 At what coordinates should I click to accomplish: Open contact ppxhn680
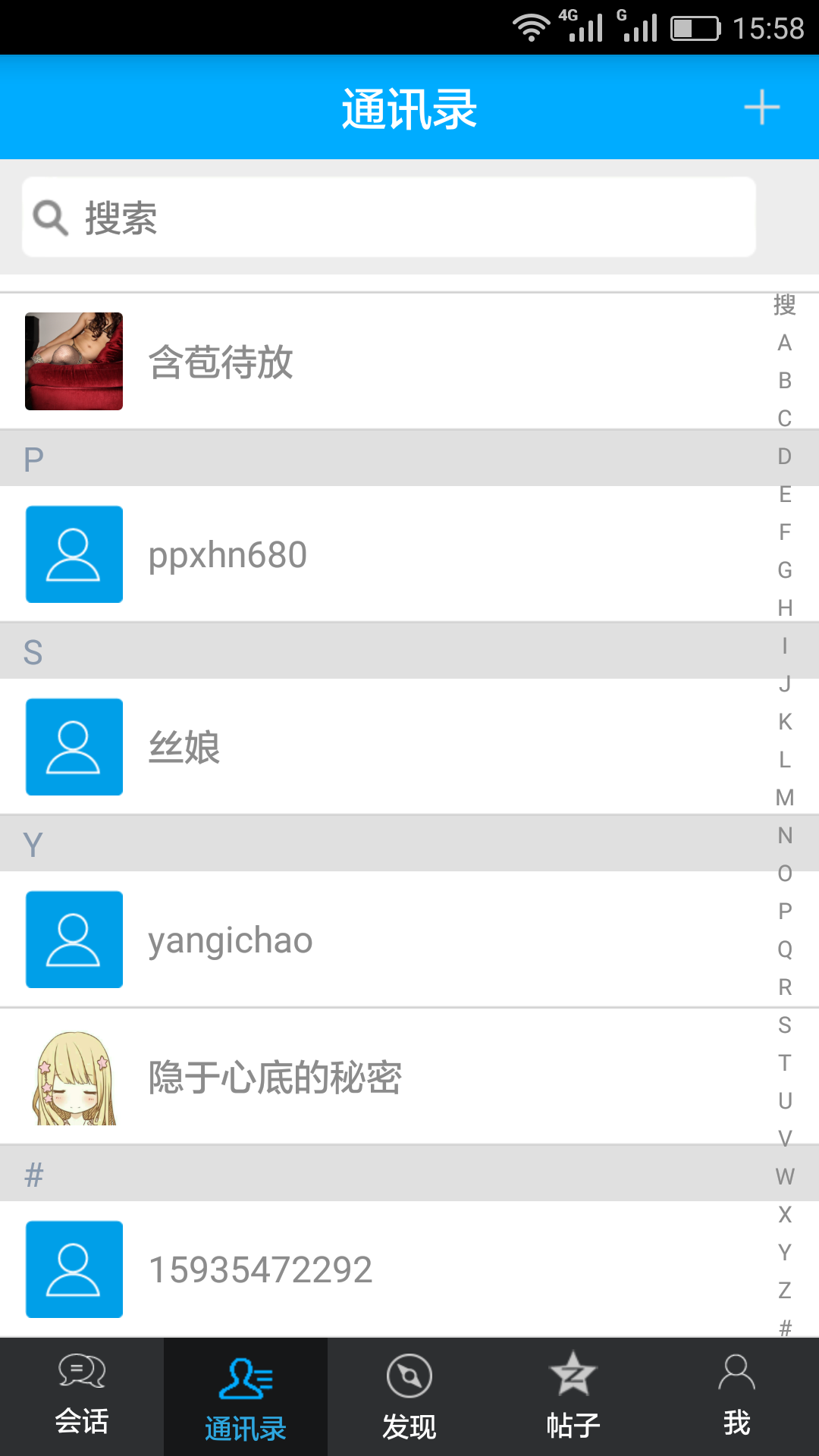click(x=379, y=554)
